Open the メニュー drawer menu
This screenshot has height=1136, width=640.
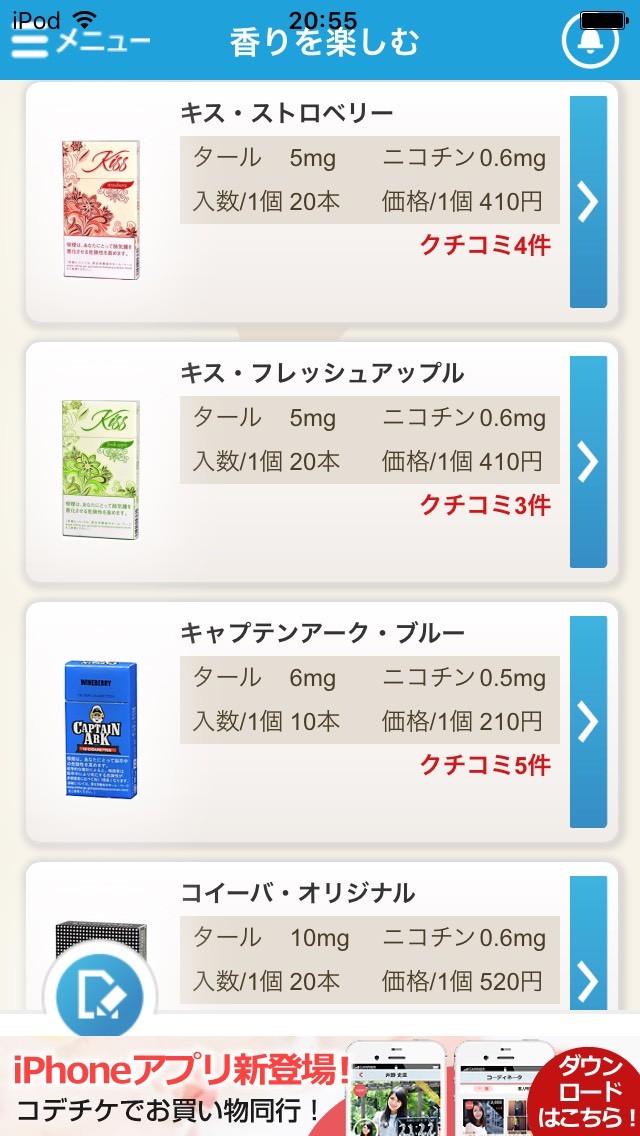pos(80,41)
